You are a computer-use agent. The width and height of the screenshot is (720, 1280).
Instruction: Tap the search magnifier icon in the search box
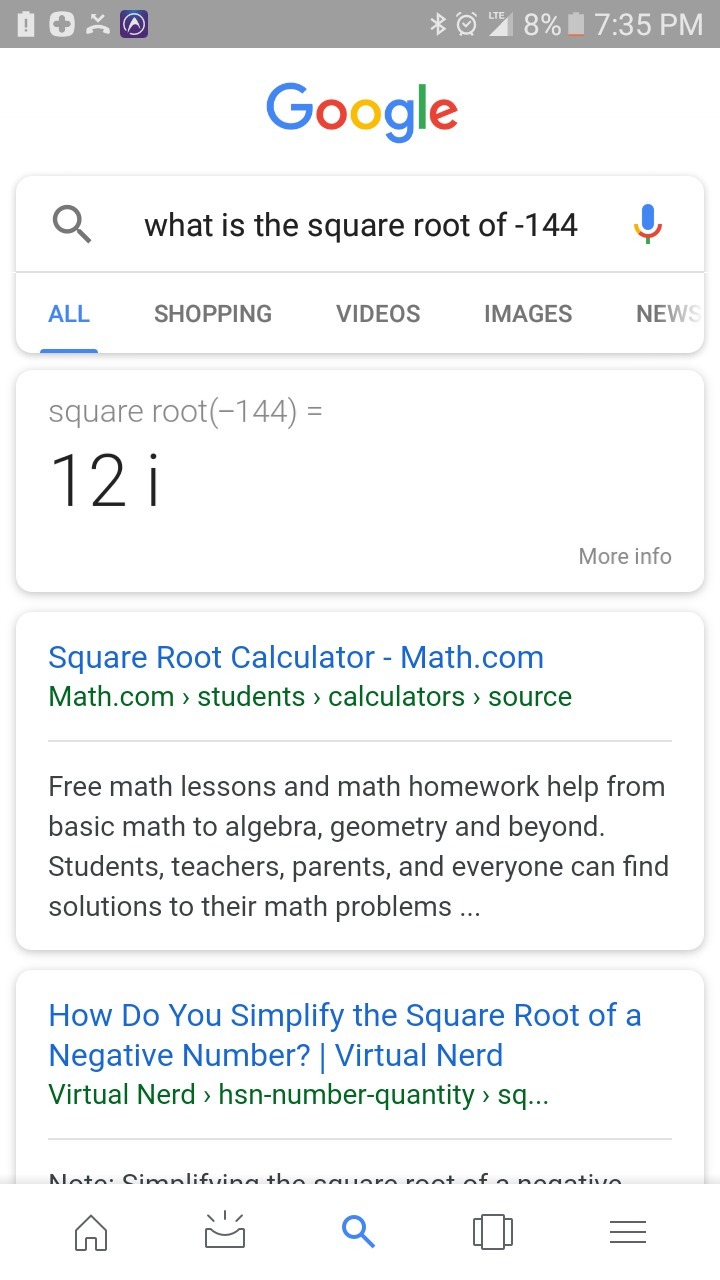[x=72, y=225]
